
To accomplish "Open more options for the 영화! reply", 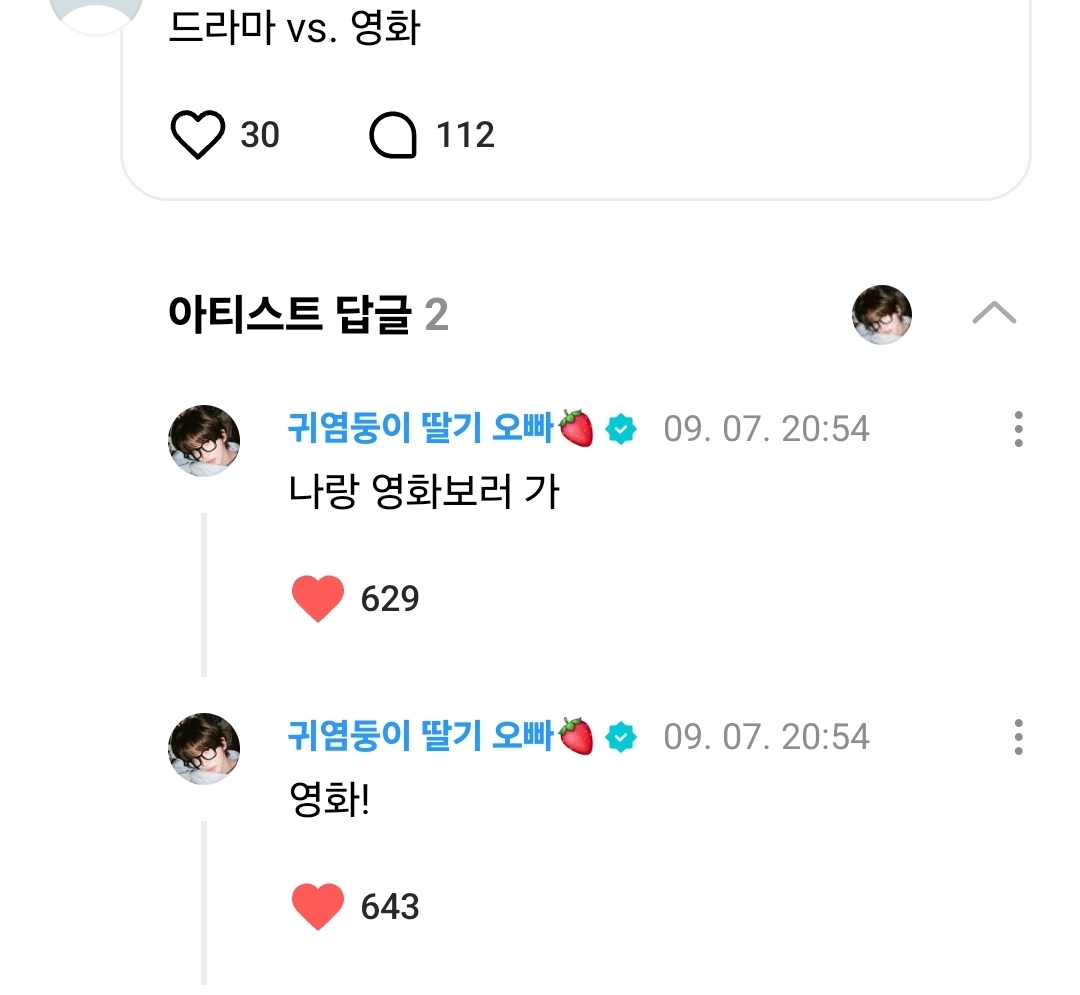I will [1018, 737].
